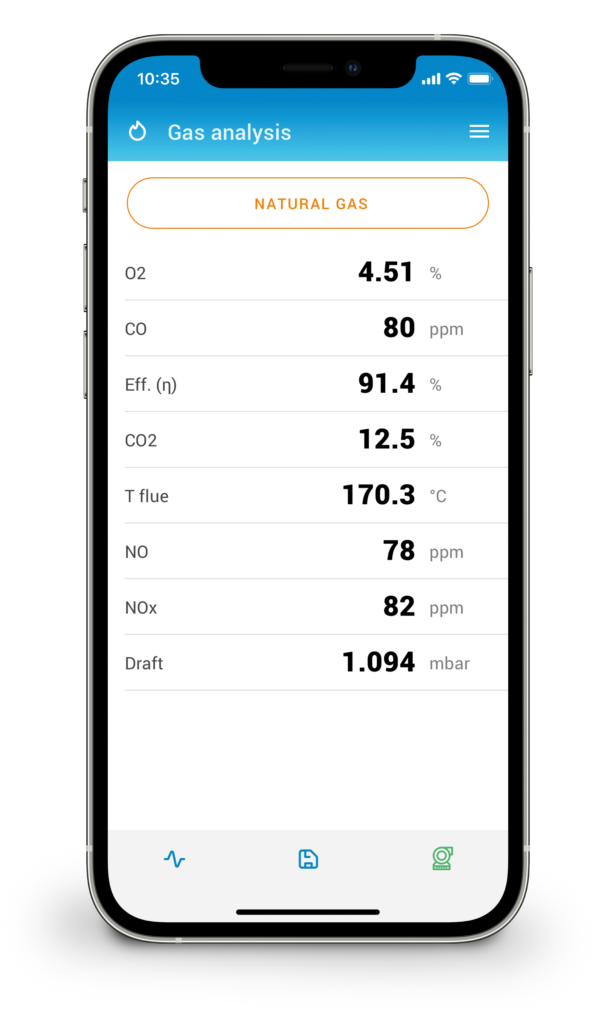Change the Natural Gas fuel selection
Image resolution: width=616 pixels, height=1024 pixels.
click(308, 204)
